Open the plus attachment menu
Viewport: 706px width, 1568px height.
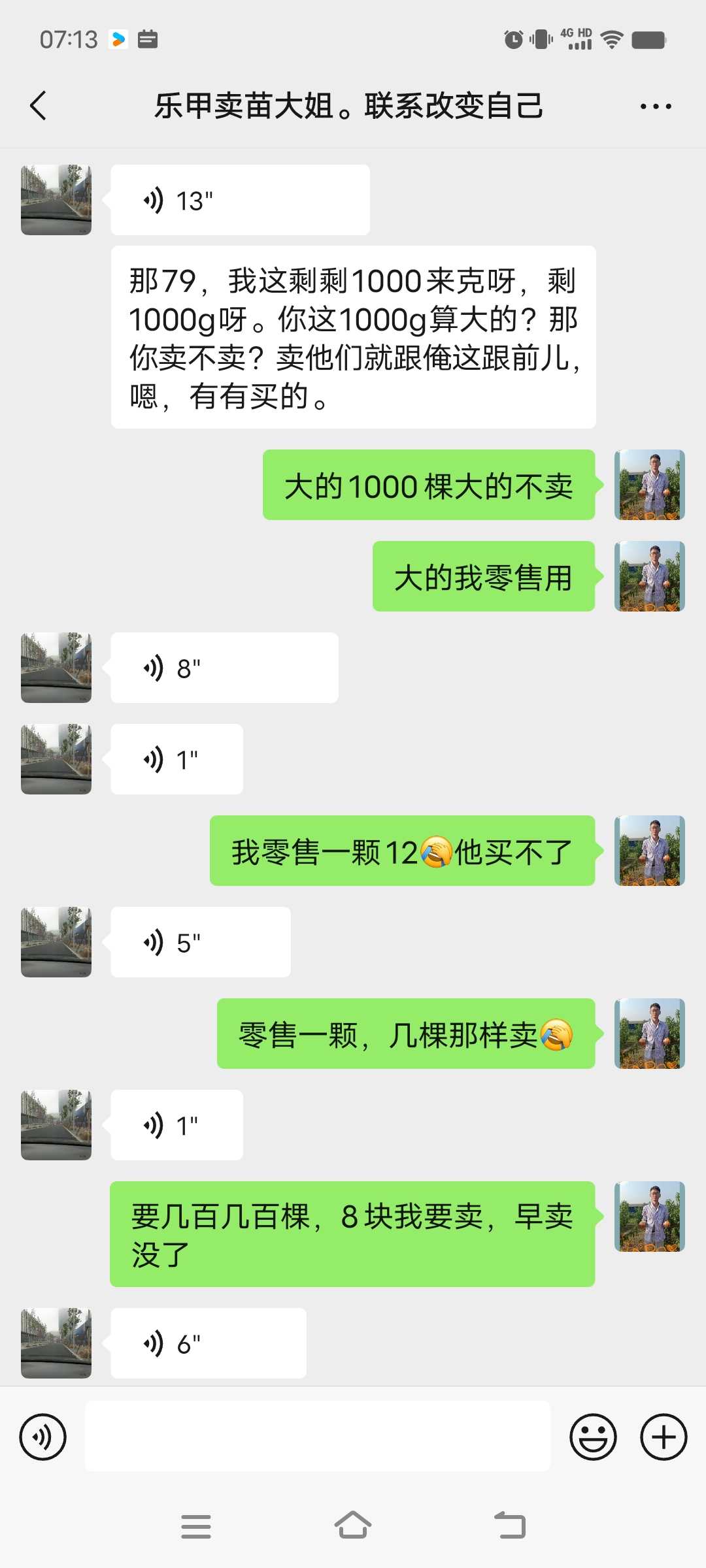pyautogui.click(x=664, y=1437)
